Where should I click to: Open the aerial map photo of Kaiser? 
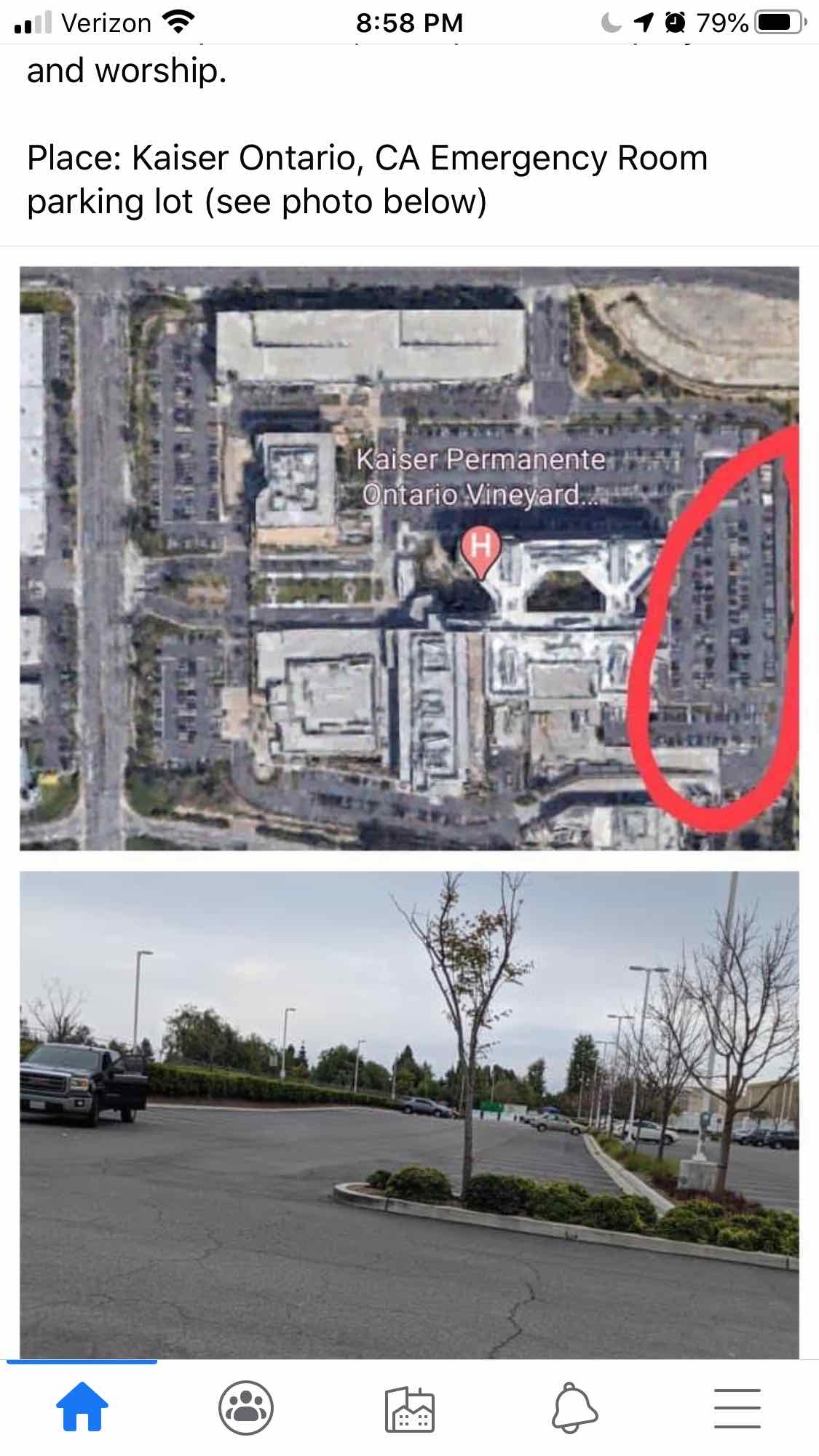[x=409, y=558]
